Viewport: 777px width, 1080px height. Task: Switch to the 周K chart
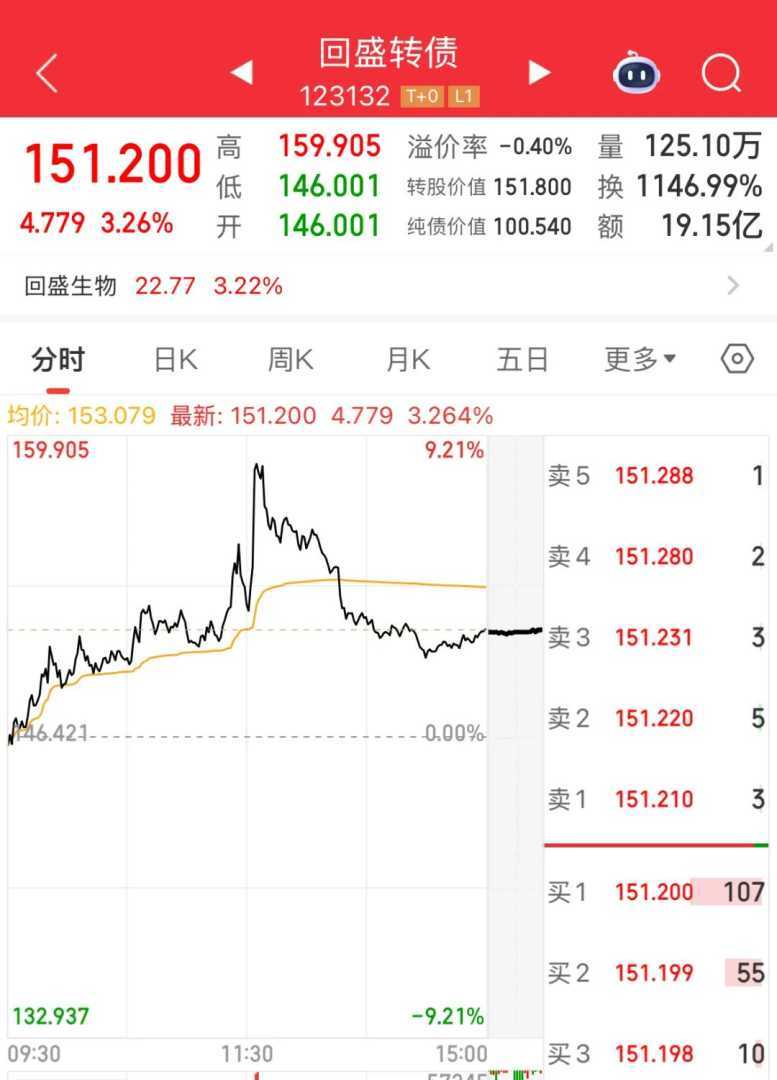290,359
